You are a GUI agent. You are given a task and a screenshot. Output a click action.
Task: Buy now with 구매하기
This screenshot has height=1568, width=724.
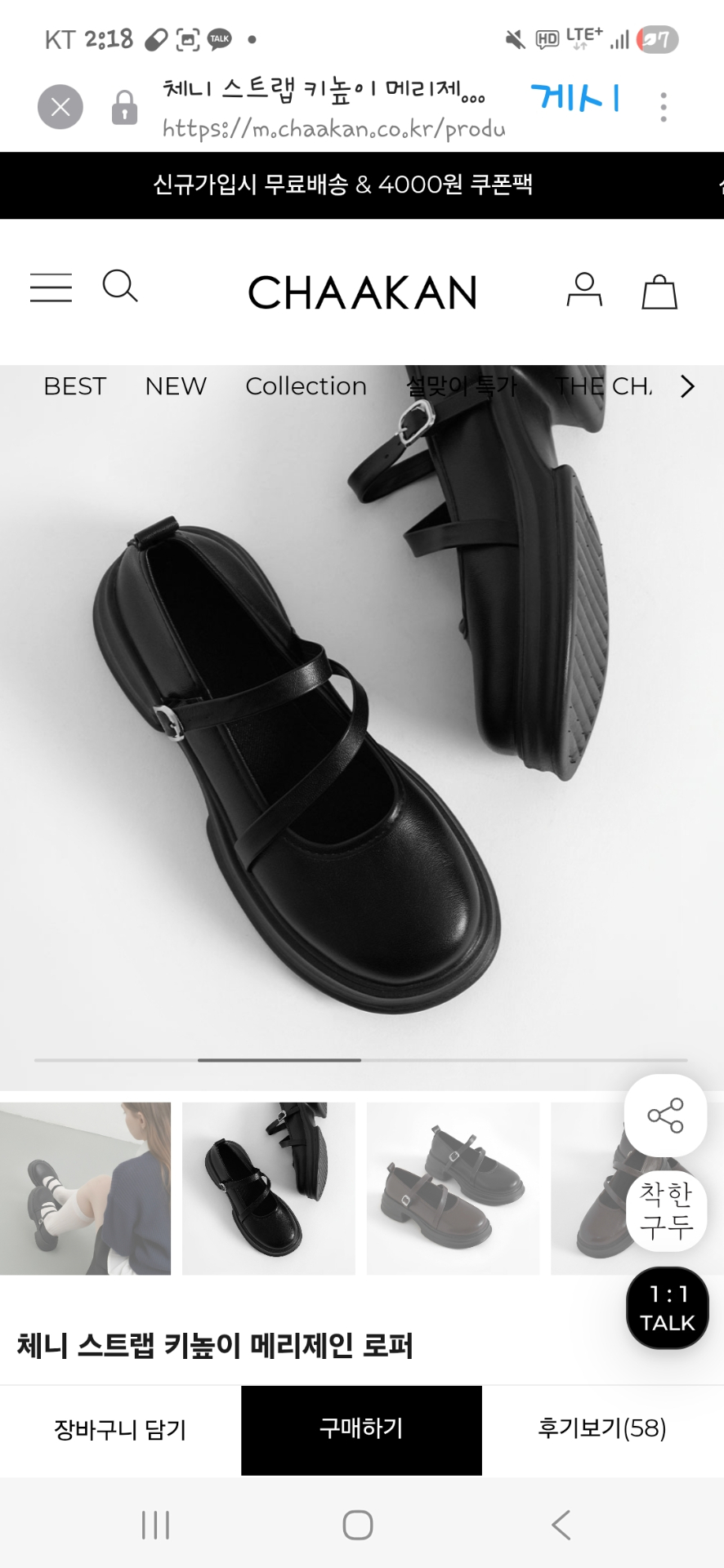(x=361, y=1430)
